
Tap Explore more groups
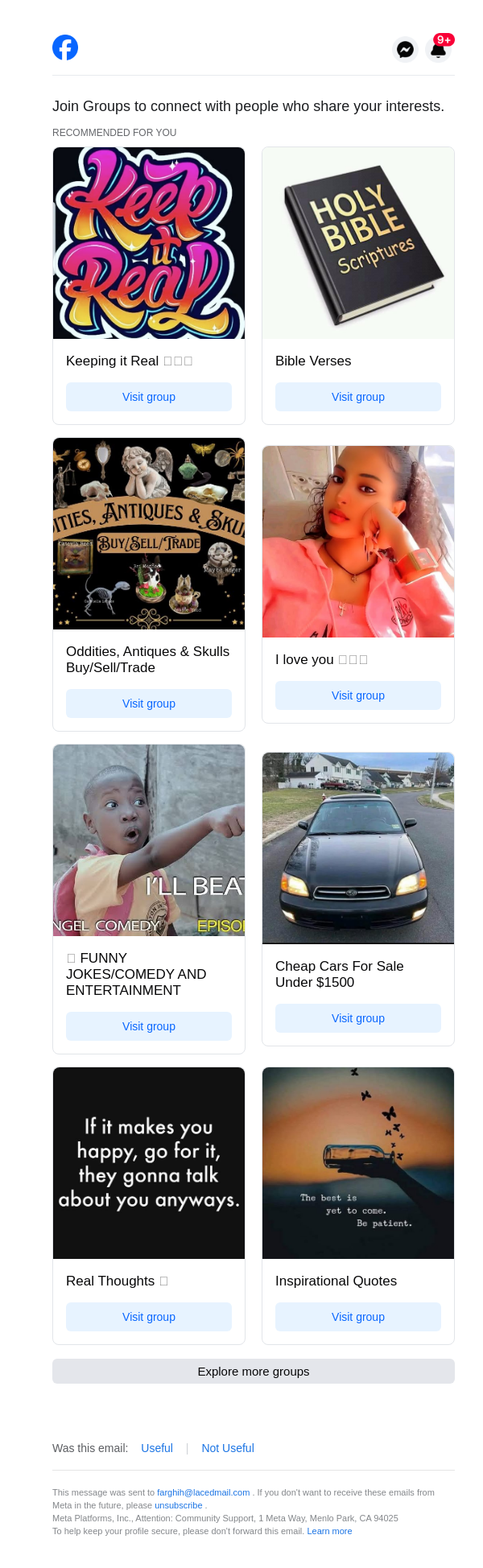[254, 1372]
